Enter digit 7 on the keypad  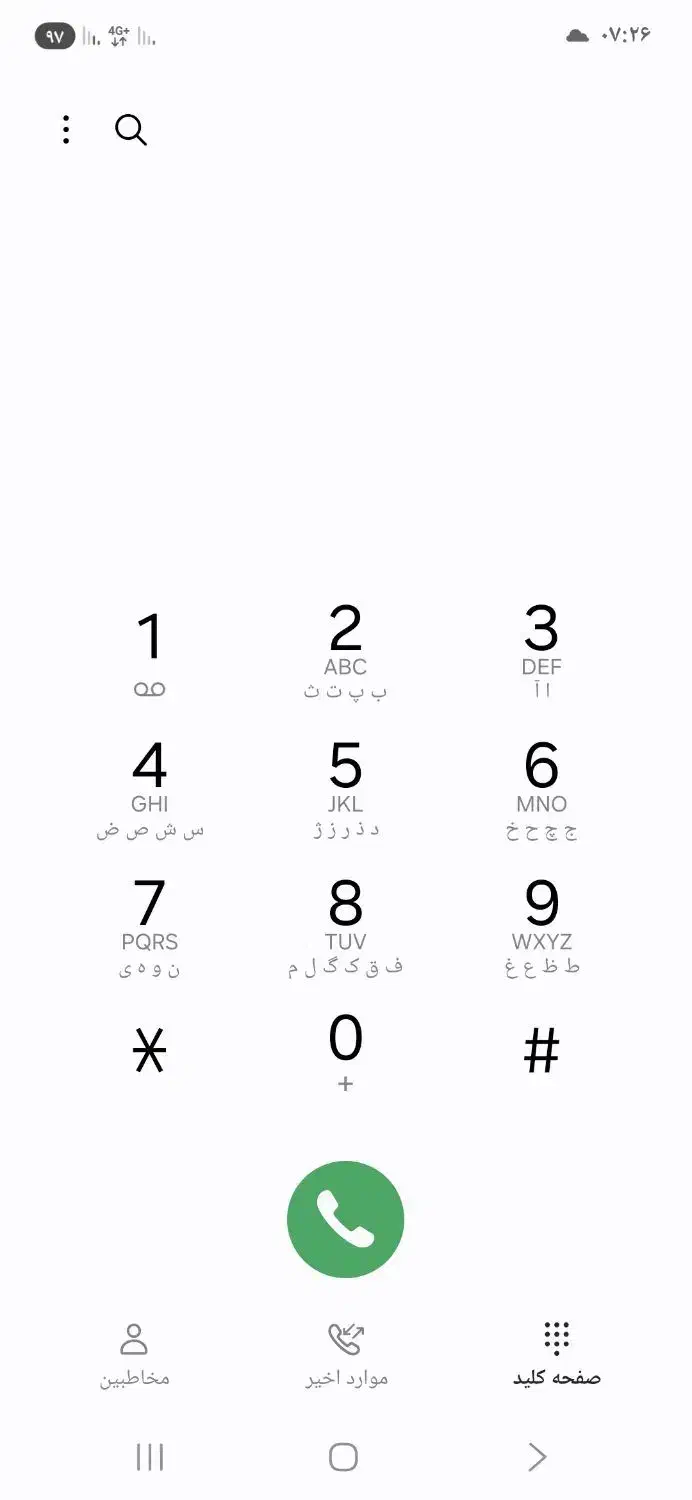click(x=150, y=925)
